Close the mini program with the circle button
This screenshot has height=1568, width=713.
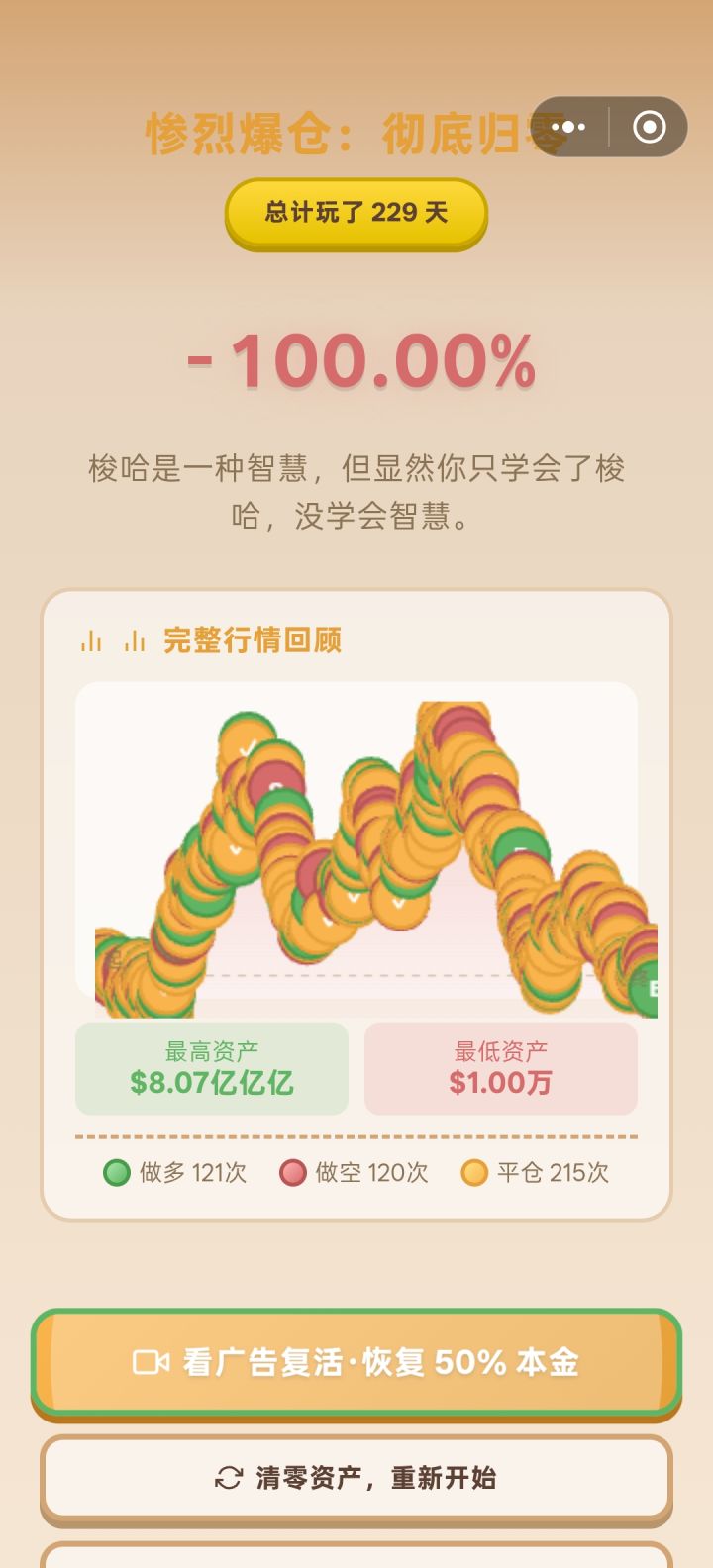[649, 127]
